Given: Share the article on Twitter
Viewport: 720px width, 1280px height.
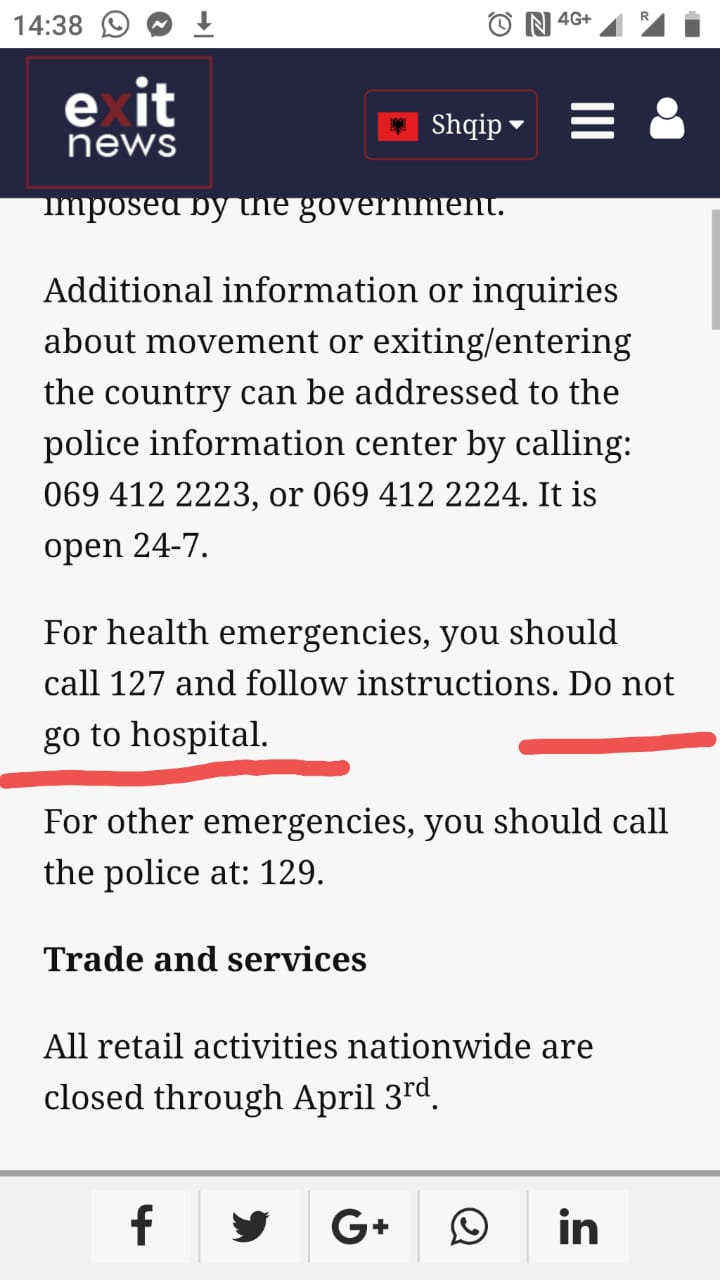Looking at the screenshot, I should (251, 1226).
